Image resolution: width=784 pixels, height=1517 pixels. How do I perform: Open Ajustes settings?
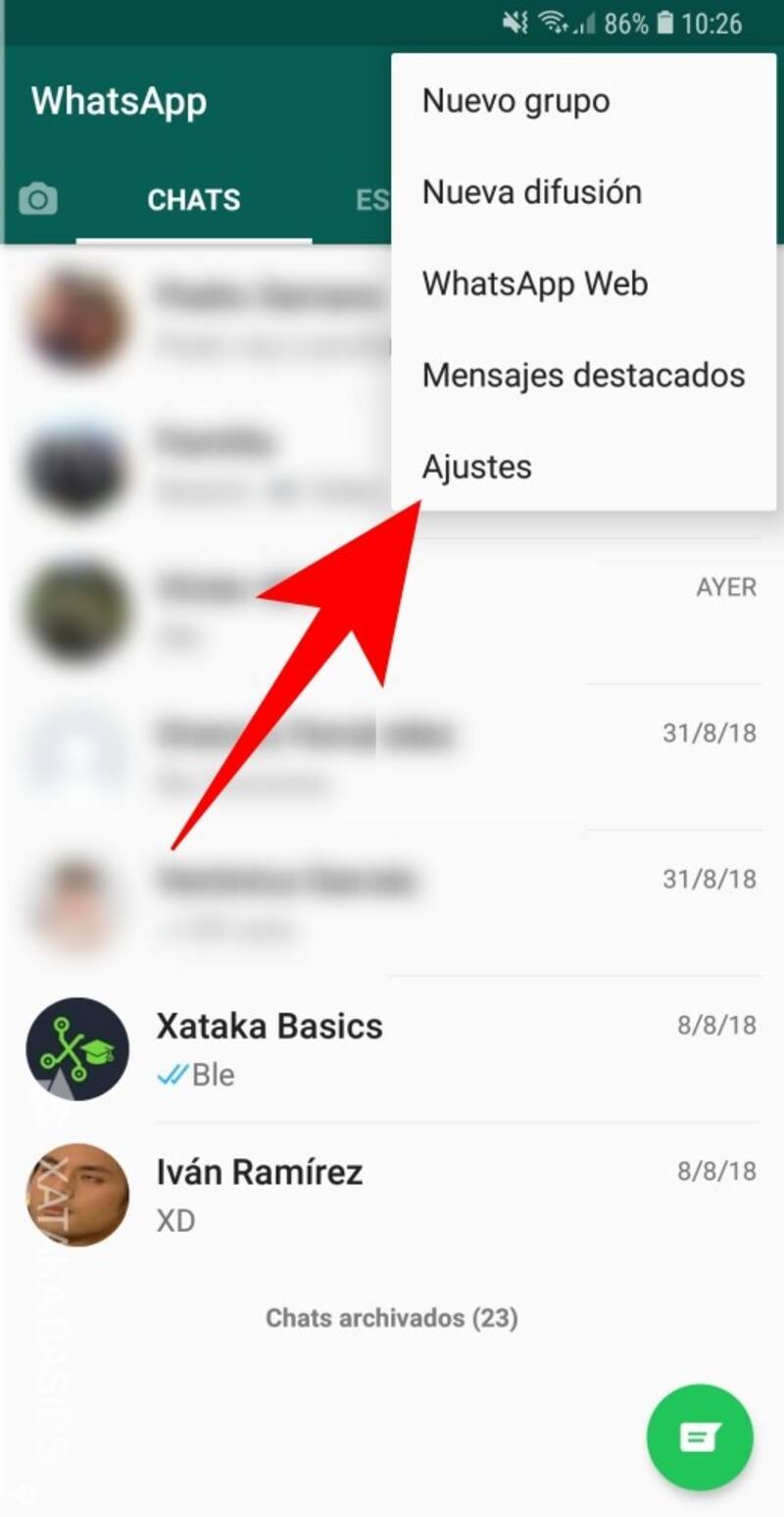point(477,467)
